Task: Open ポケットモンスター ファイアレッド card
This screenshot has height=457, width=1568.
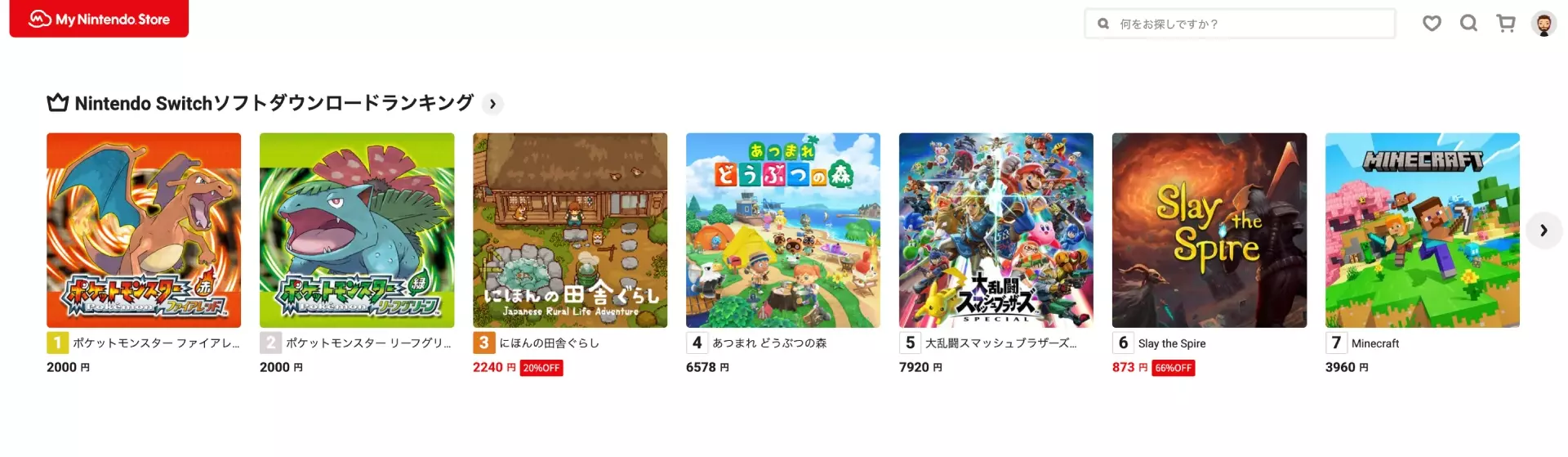Action: [x=144, y=231]
